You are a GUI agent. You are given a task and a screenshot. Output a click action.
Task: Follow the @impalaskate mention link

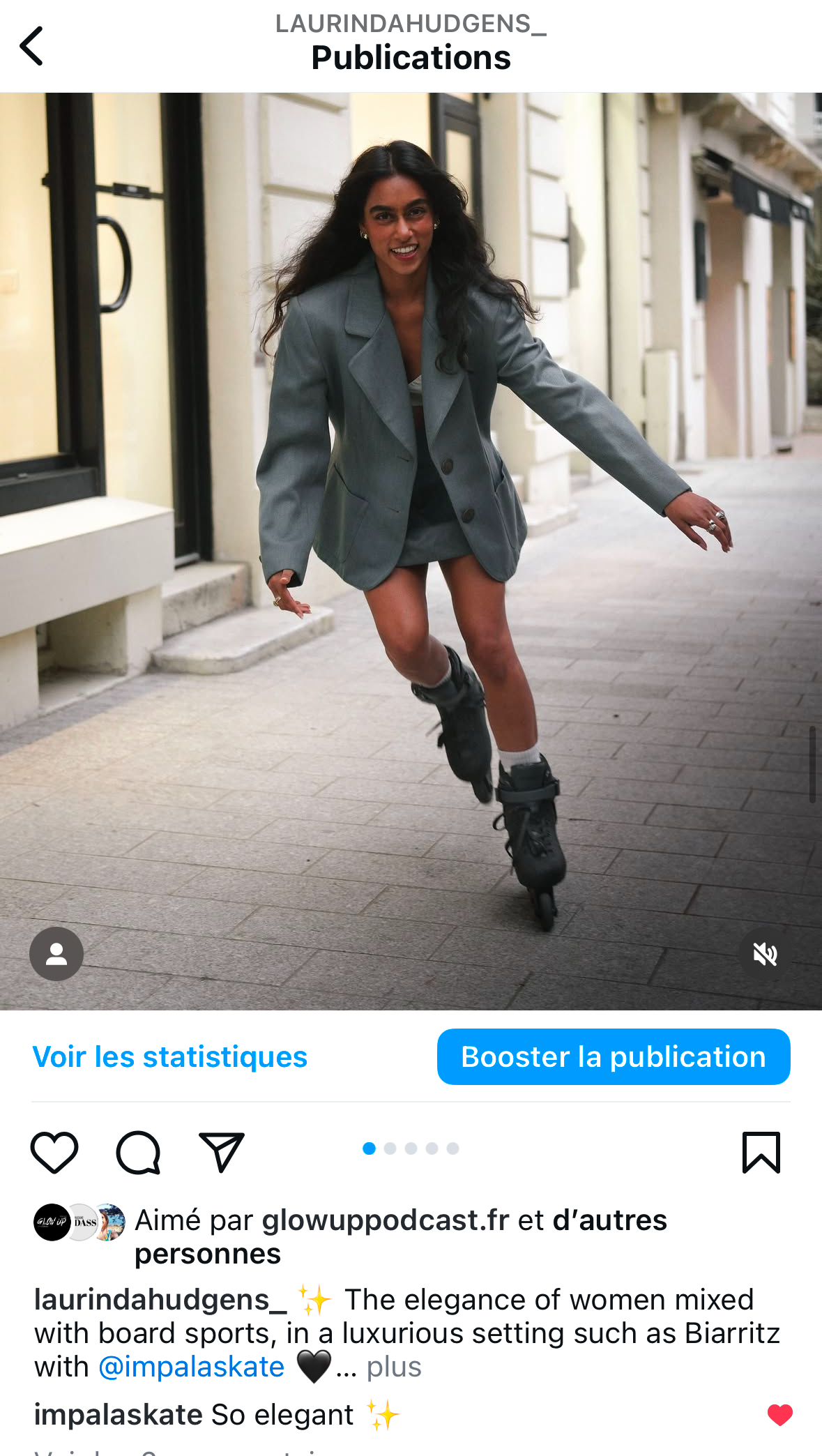pyautogui.click(x=192, y=1367)
